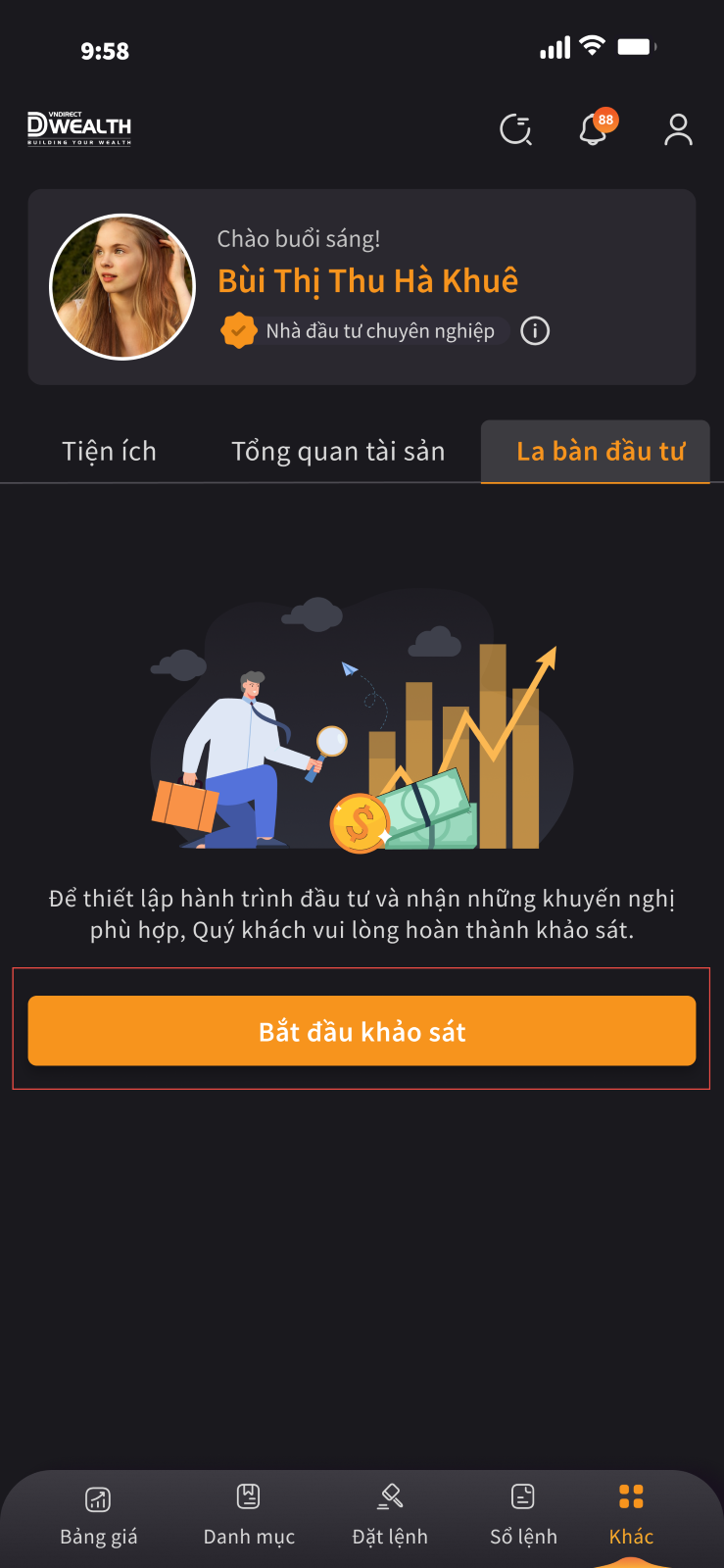This screenshot has height=1568, width=724.
Task: Select the Khác tab
Action: pos(631,1514)
